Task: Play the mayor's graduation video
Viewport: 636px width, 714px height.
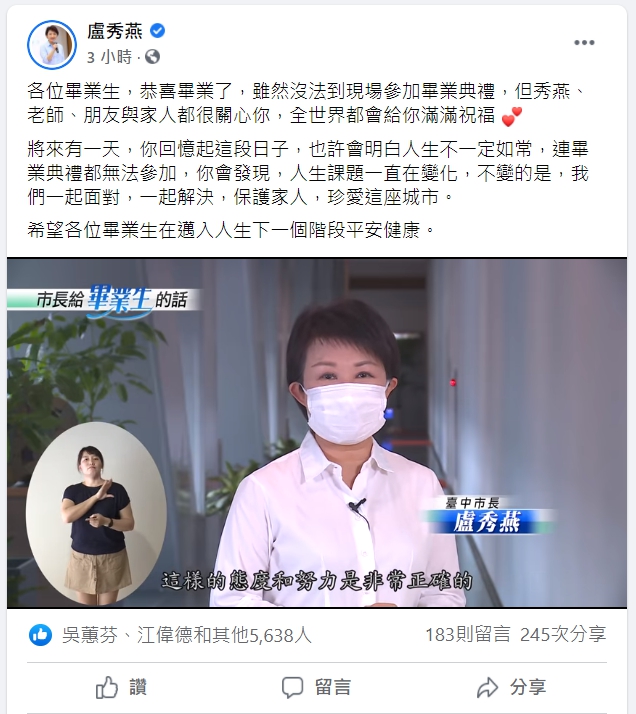Action: pyautogui.click(x=318, y=433)
